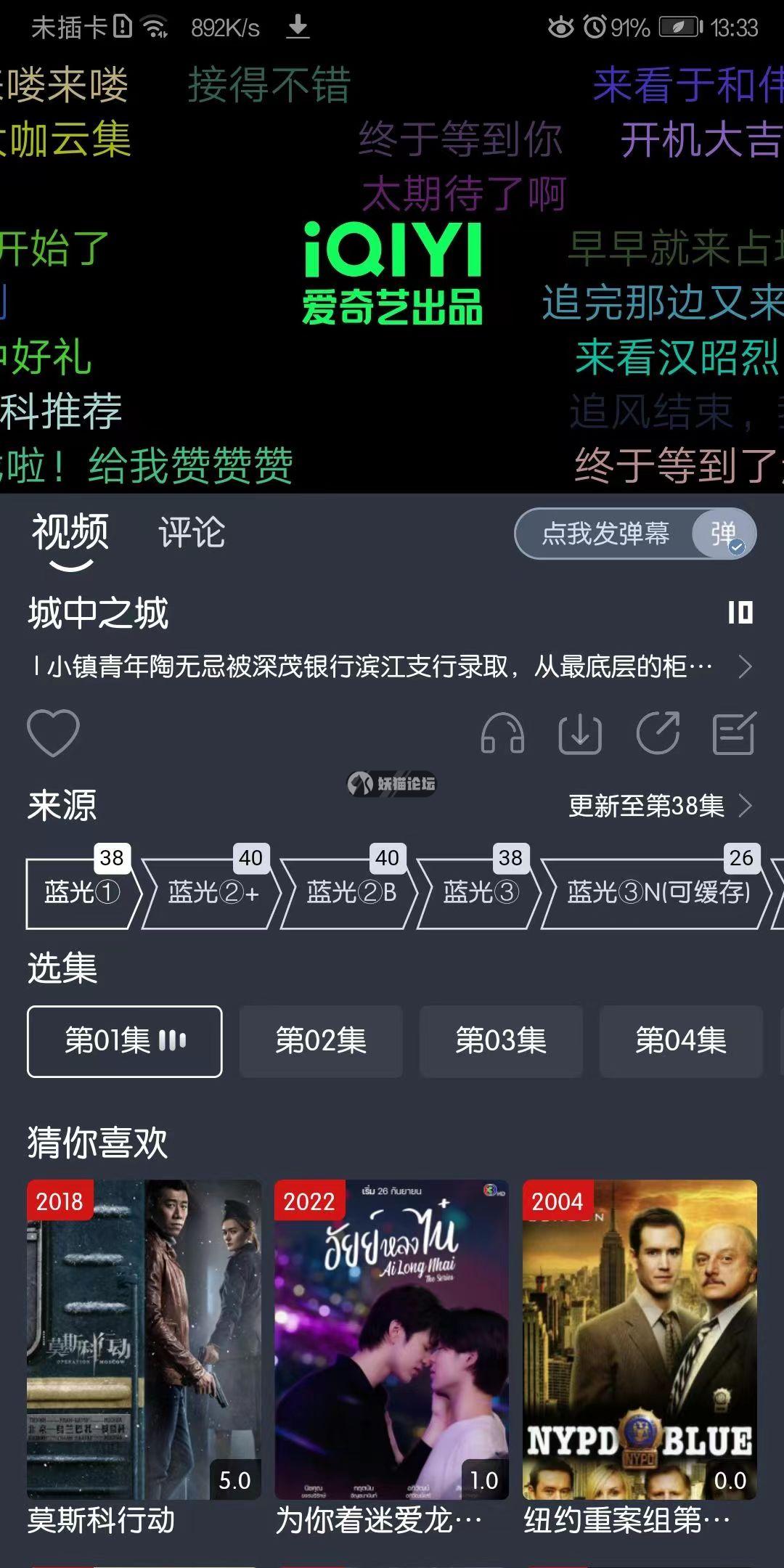Favorite this show with the heart icon
This screenshot has width=784, height=1568.
(53, 733)
